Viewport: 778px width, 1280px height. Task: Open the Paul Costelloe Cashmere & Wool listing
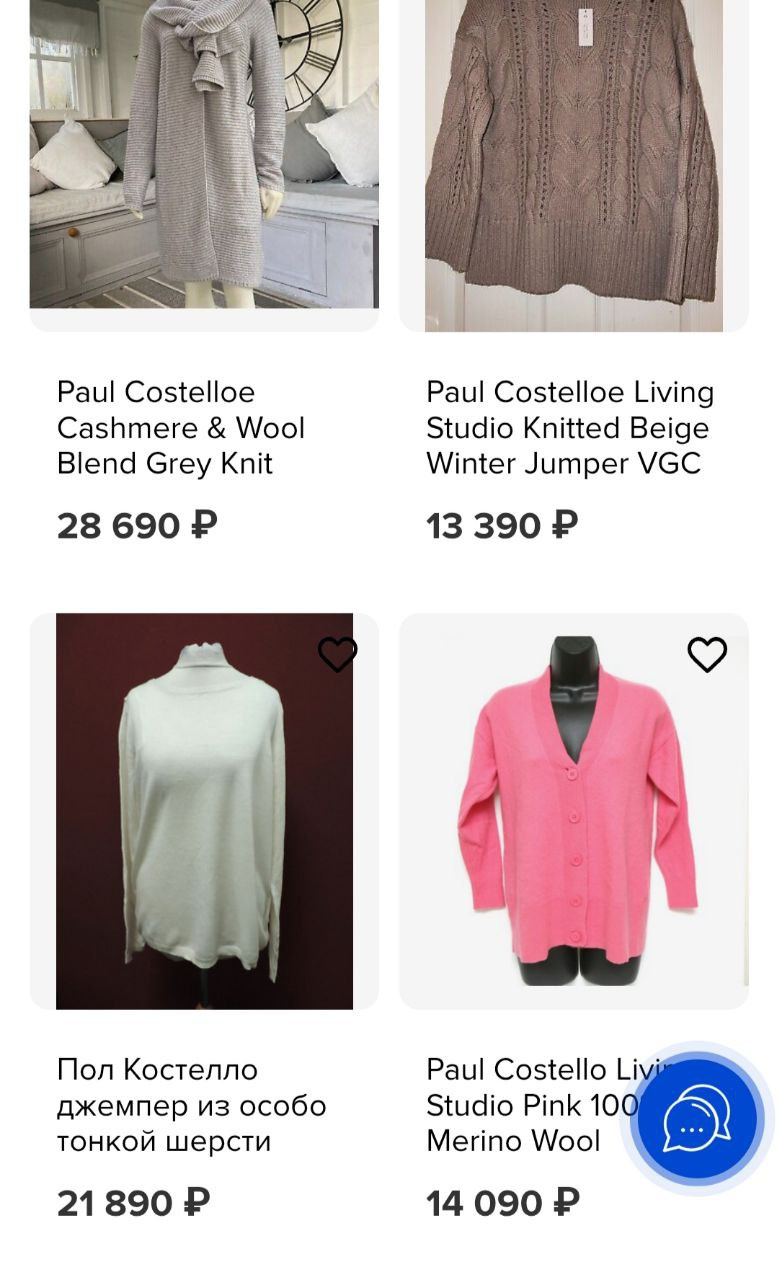tap(182, 427)
